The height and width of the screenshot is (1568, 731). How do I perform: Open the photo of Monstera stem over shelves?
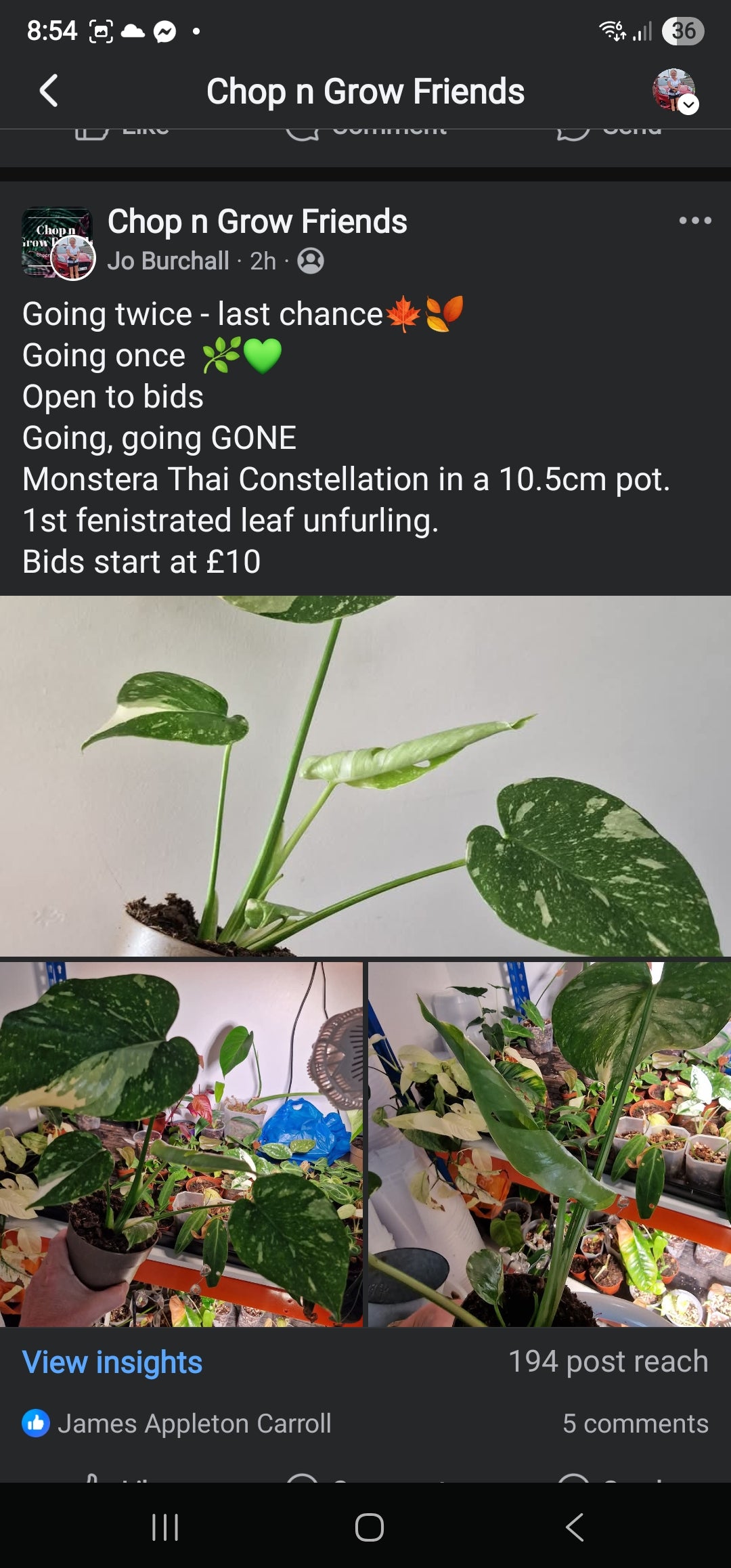(550, 1144)
